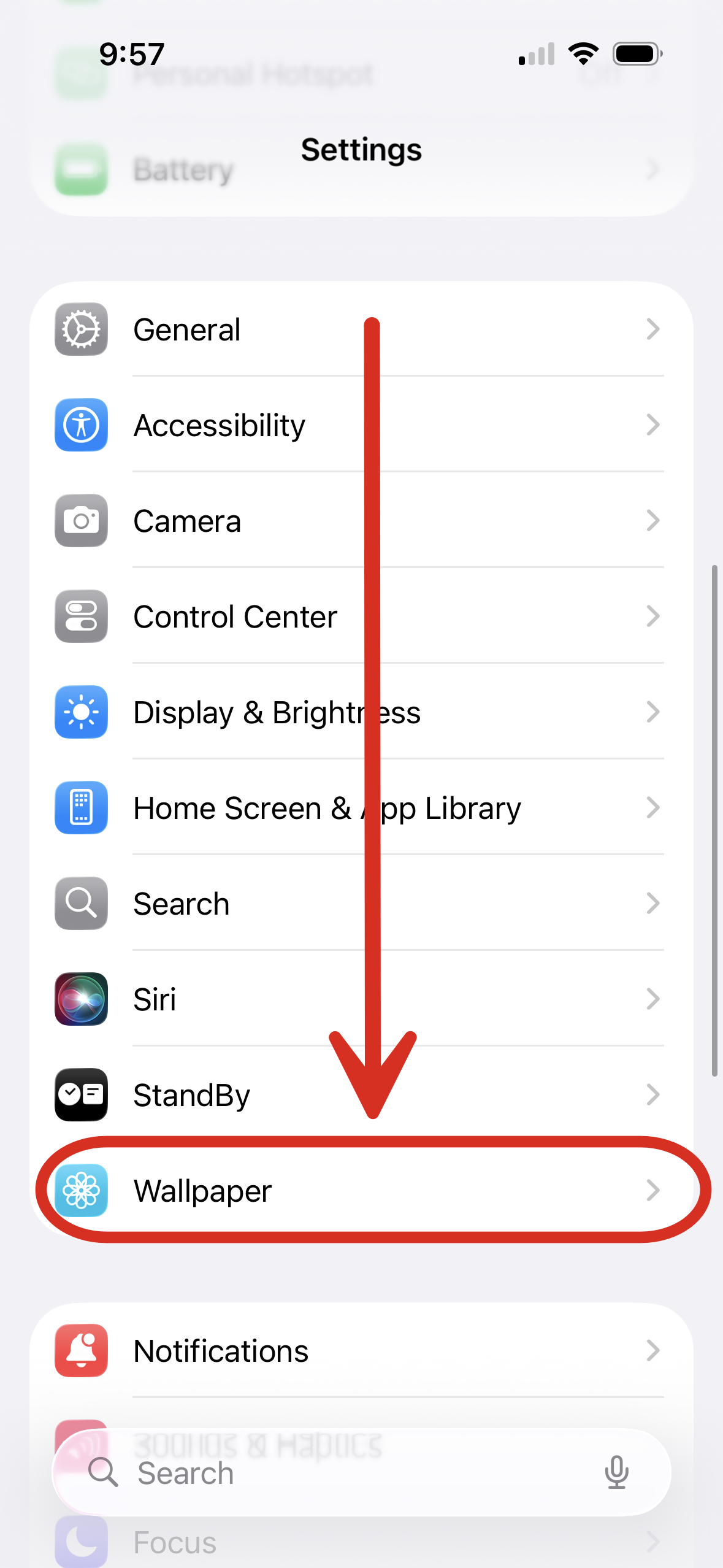
Task: Start voice dictation with the microphone
Action: (x=616, y=1472)
